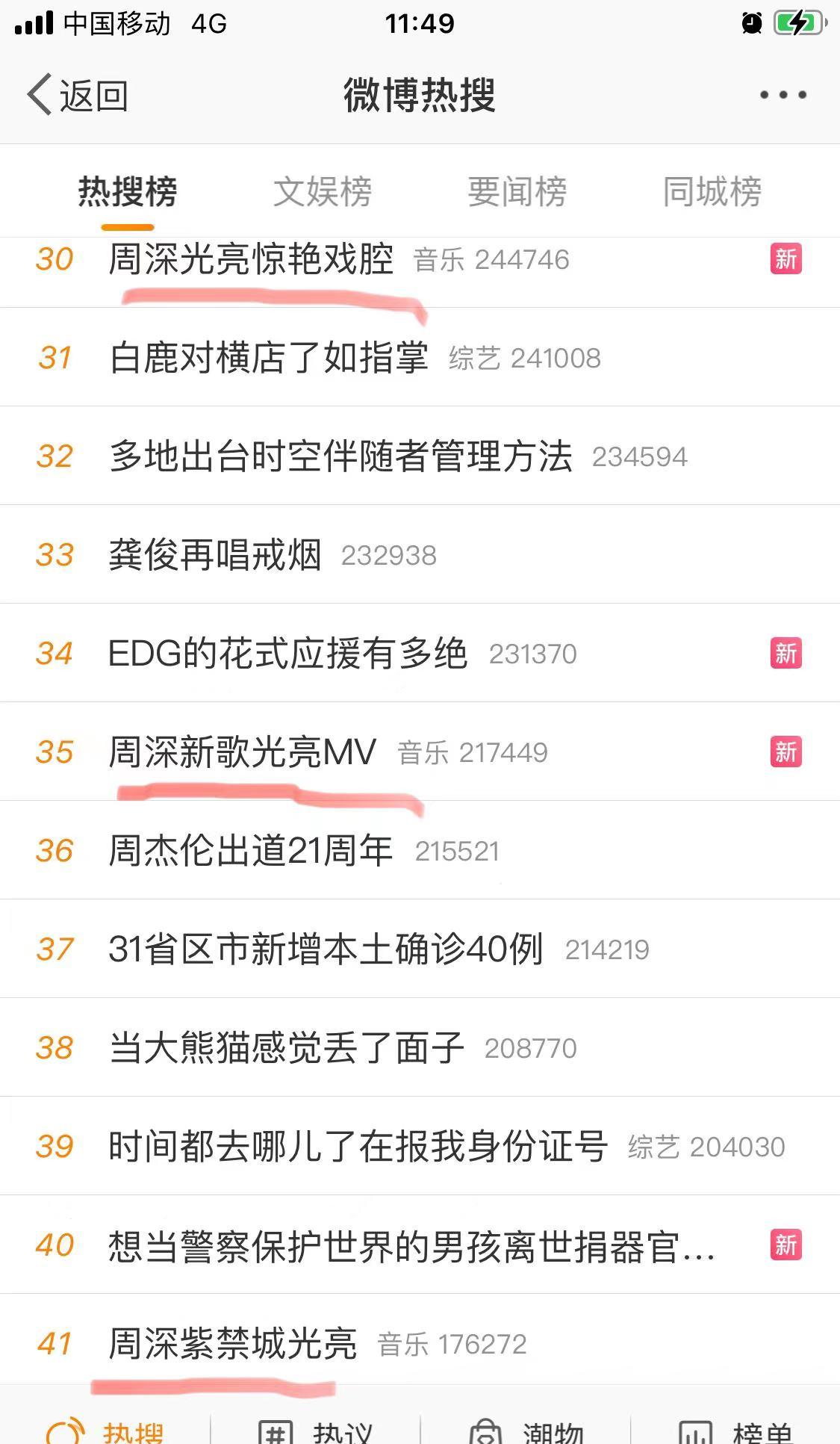Open the three-dot overflow menu

pos(783,95)
